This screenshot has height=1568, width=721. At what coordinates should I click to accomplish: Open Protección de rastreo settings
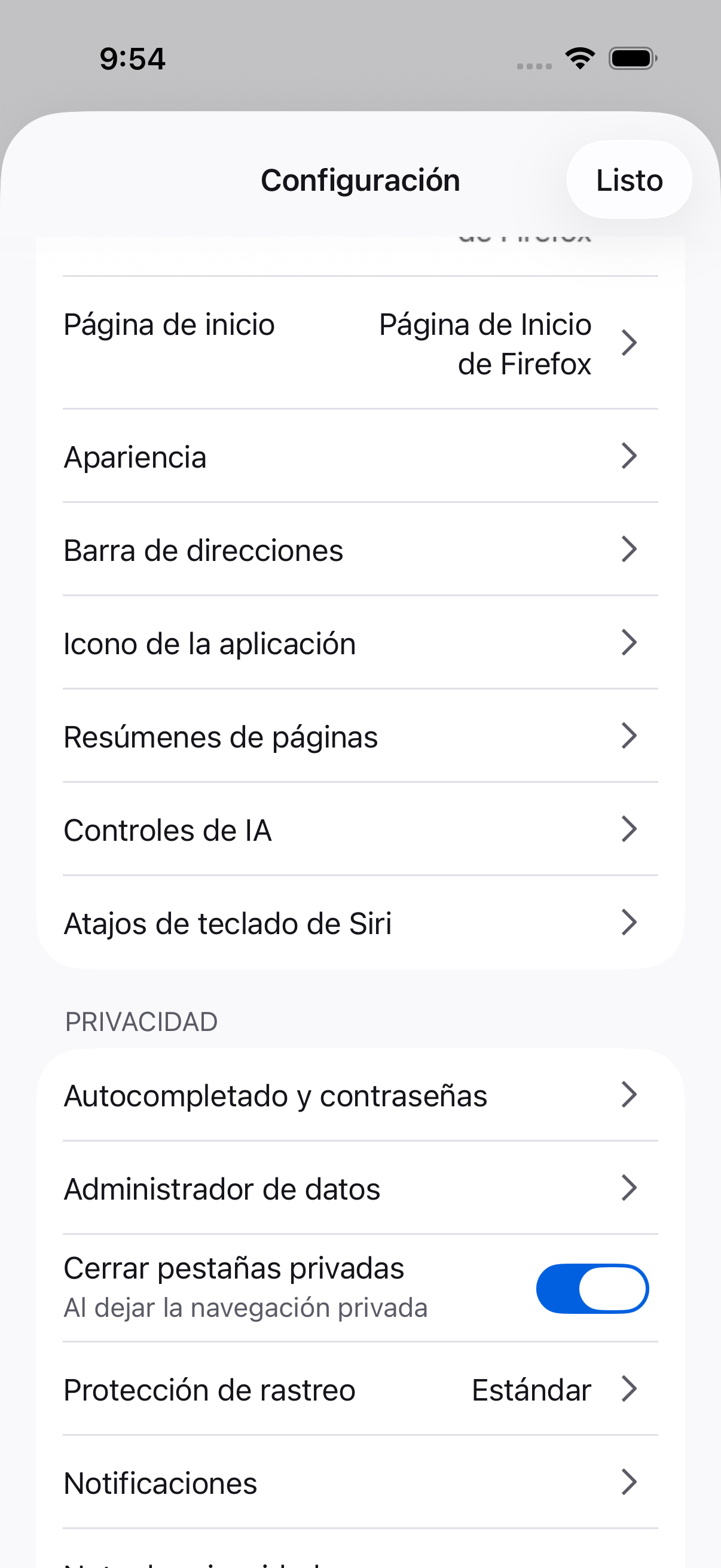pyautogui.click(x=360, y=1390)
